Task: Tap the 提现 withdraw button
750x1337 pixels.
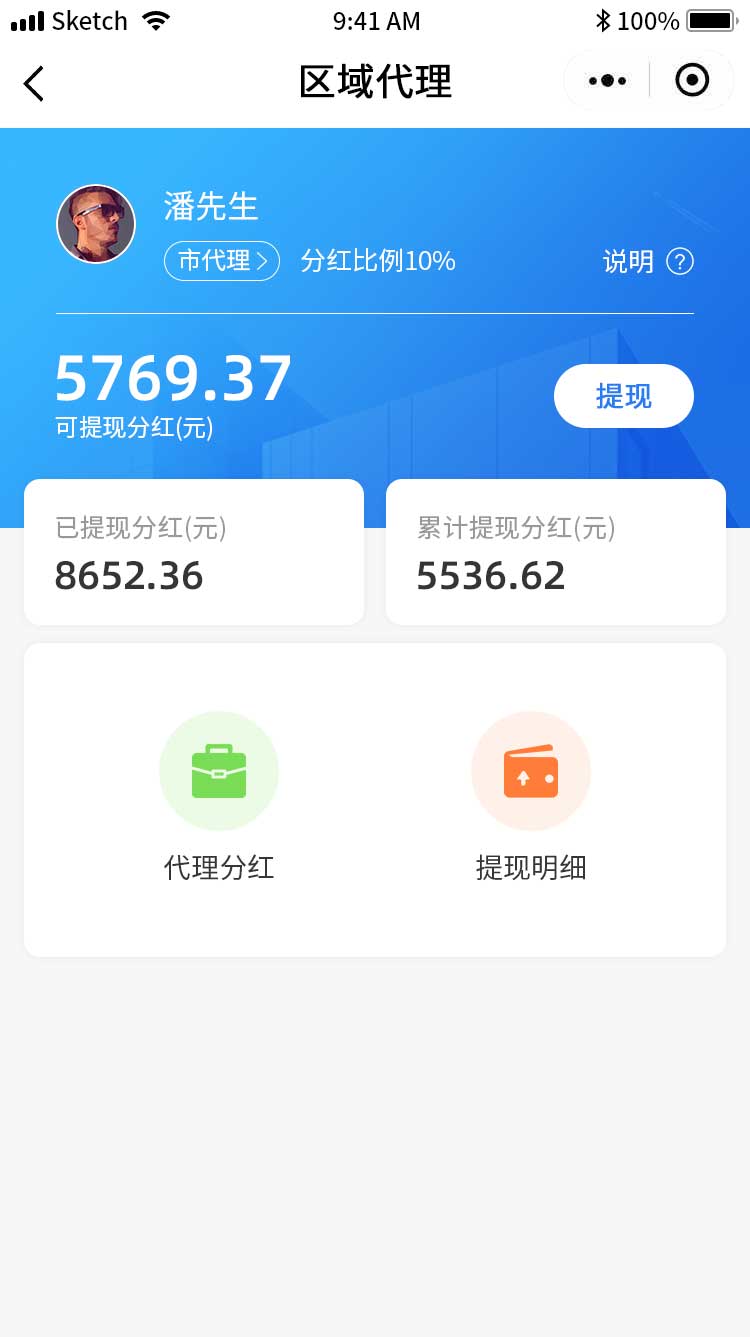Action: [x=623, y=396]
